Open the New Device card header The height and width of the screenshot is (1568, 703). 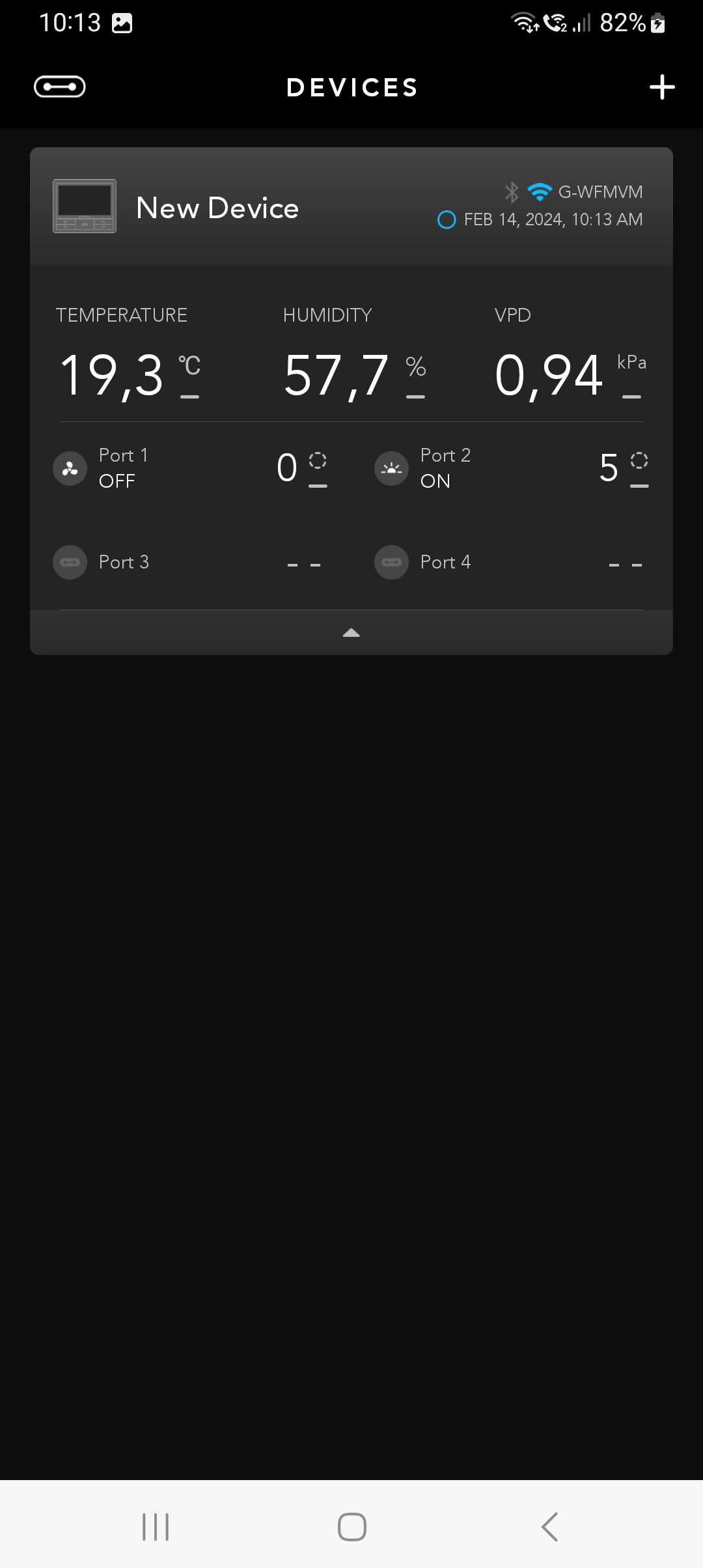click(351, 206)
